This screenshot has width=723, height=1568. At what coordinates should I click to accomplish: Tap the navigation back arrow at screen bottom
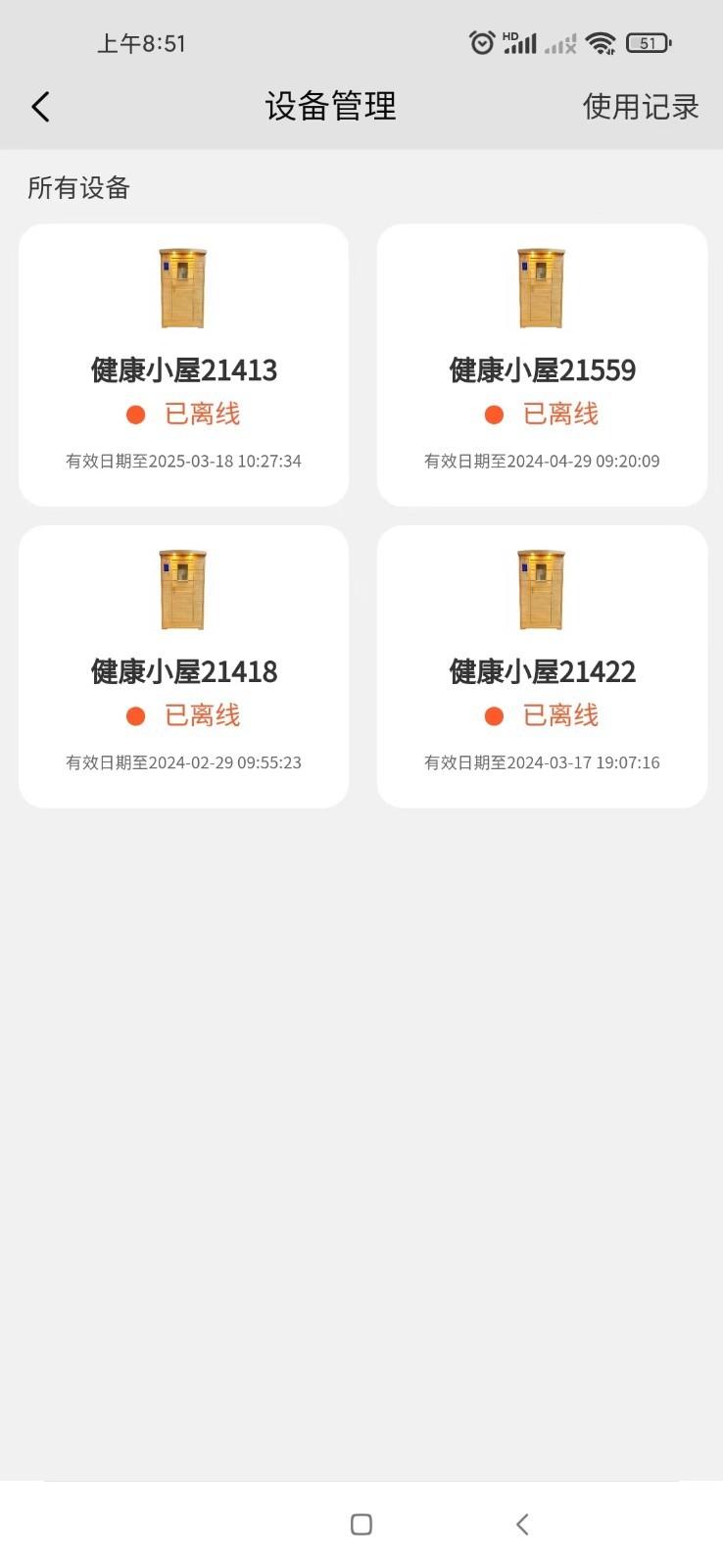click(x=522, y=1524)
